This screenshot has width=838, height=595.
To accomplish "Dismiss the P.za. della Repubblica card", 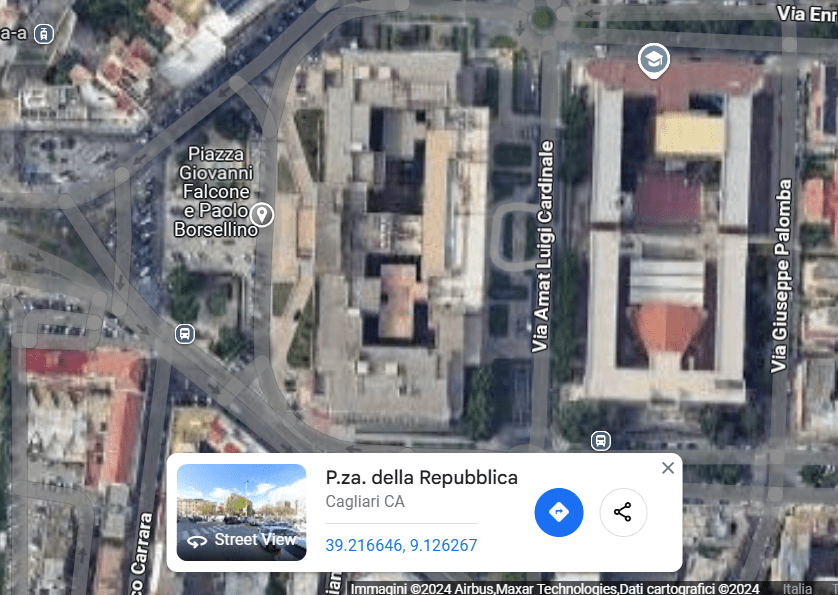I will coord(668,468).
